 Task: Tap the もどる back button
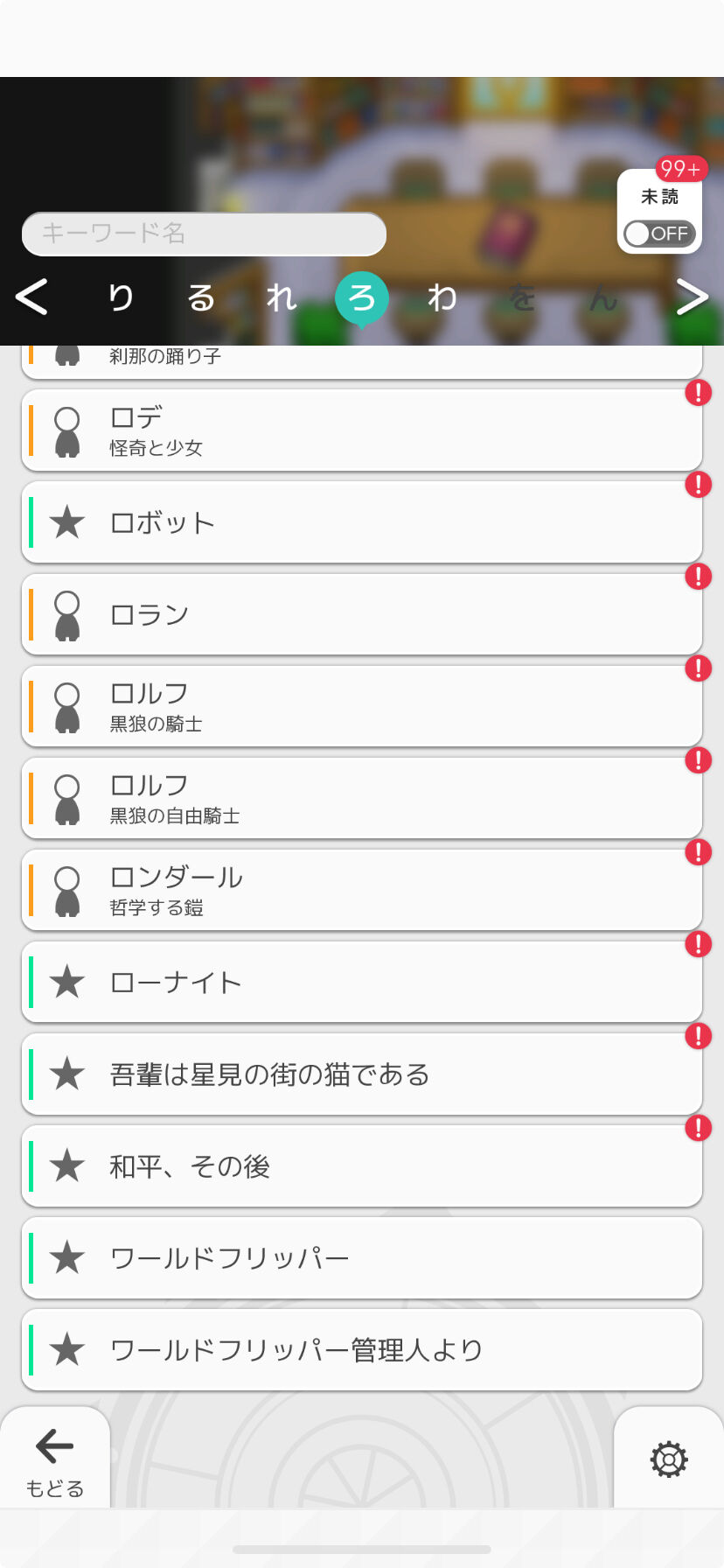pos(54,1459)
